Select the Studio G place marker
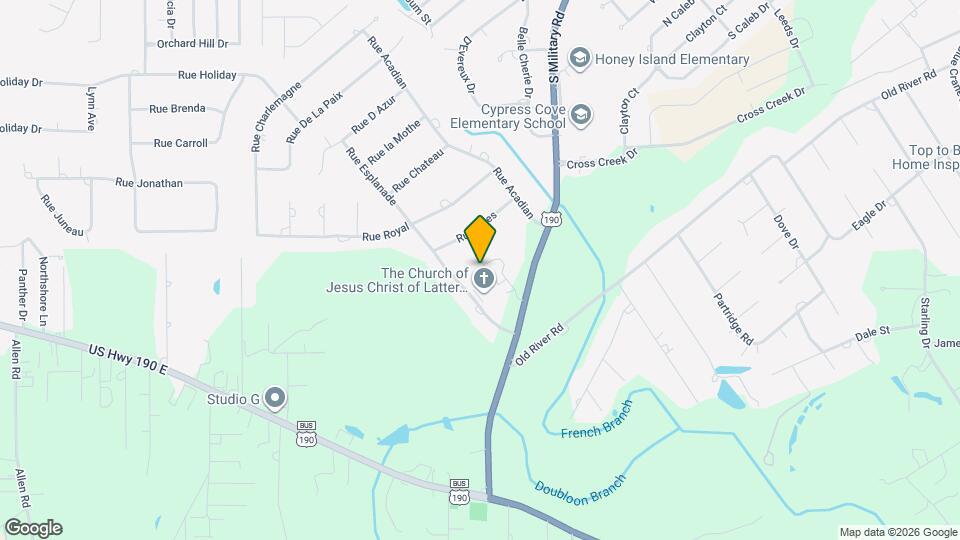 point(276,400)
